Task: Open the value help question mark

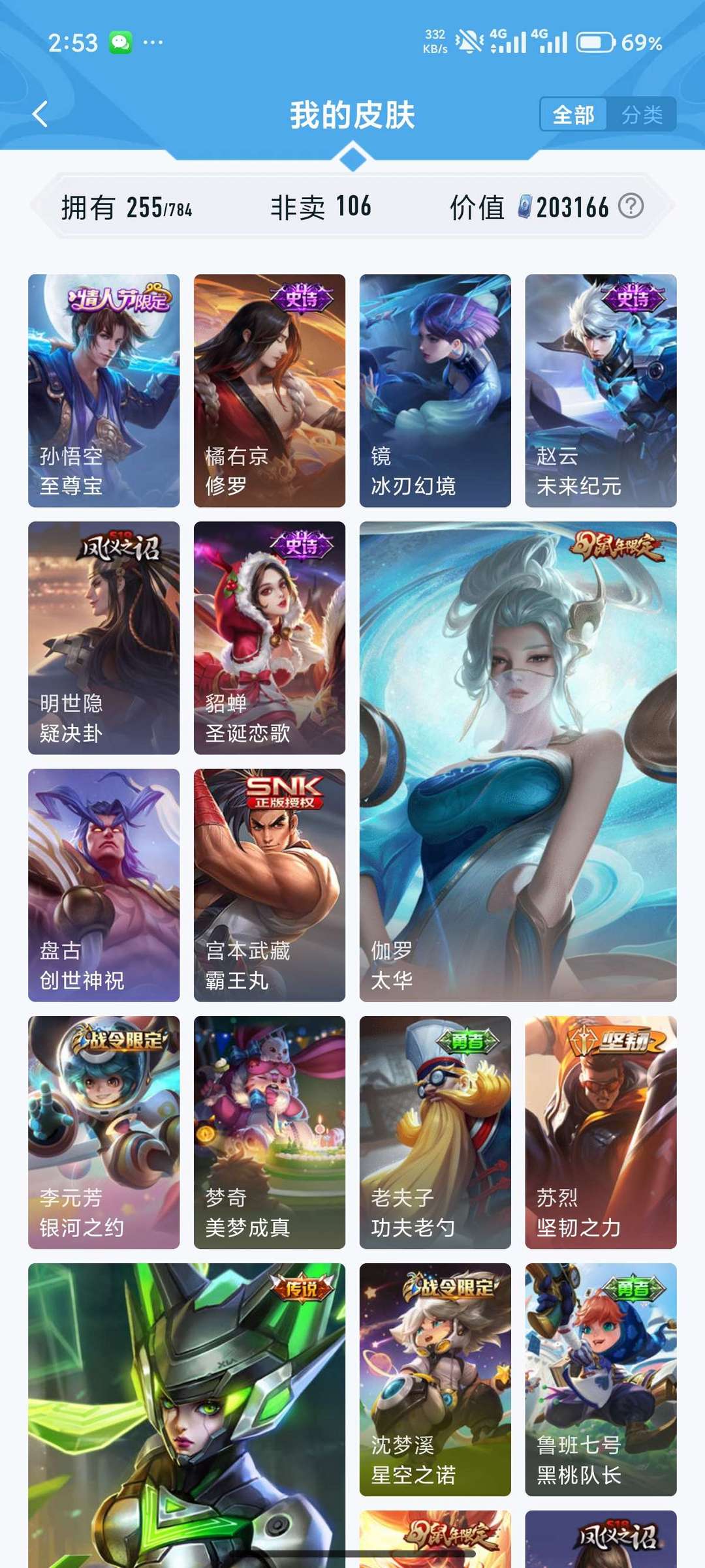Action: pyautogui.click(x=631, y=207)
